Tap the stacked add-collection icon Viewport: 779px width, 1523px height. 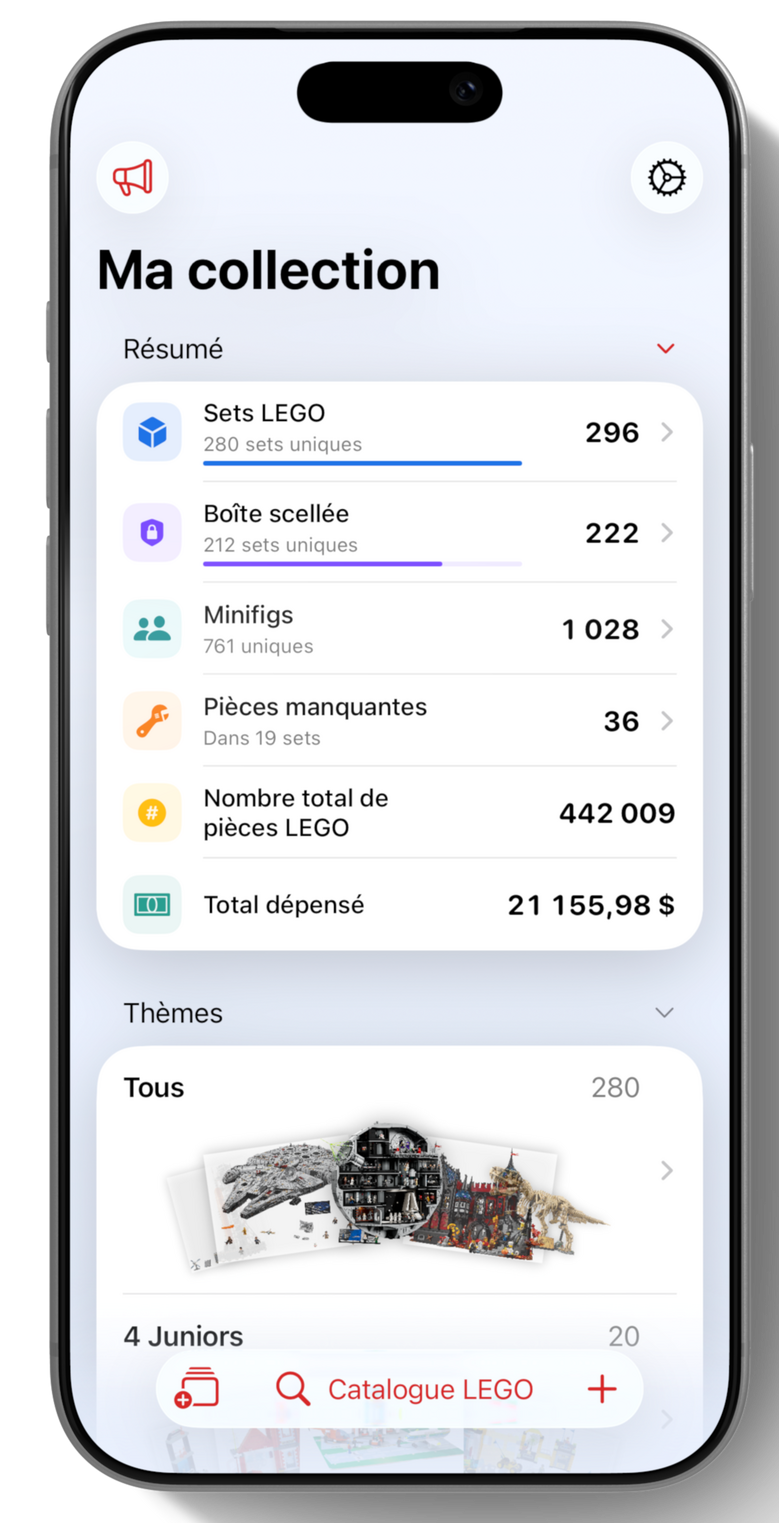pos(196,1388)
